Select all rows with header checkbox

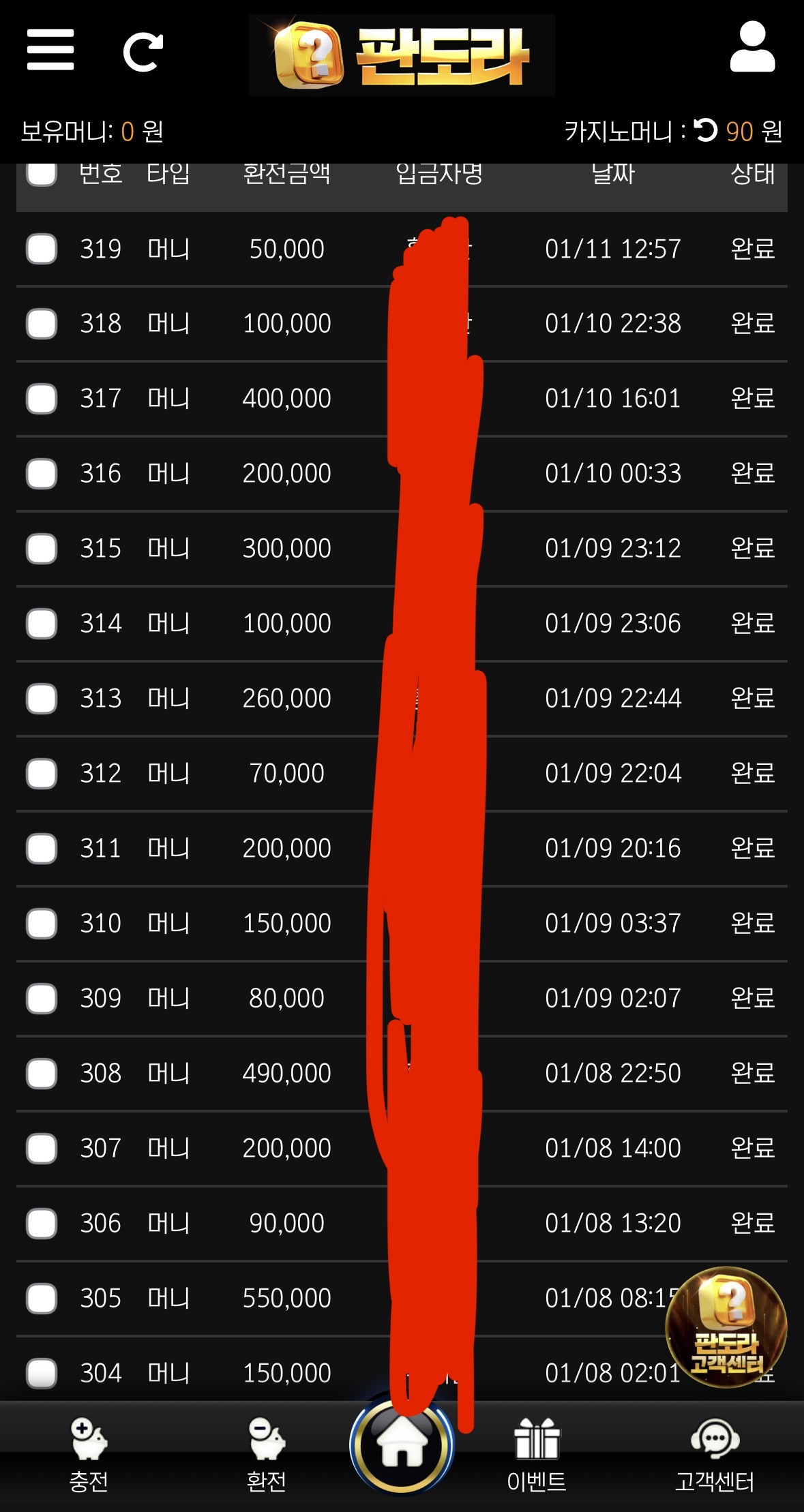(x=42, y=173)
